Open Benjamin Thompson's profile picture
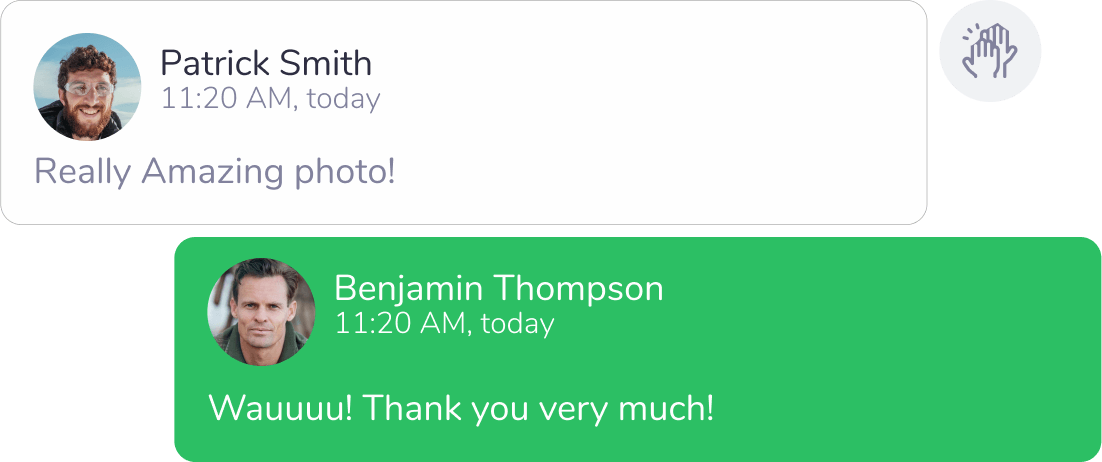Screen dimensions: 1102x462 261,312
